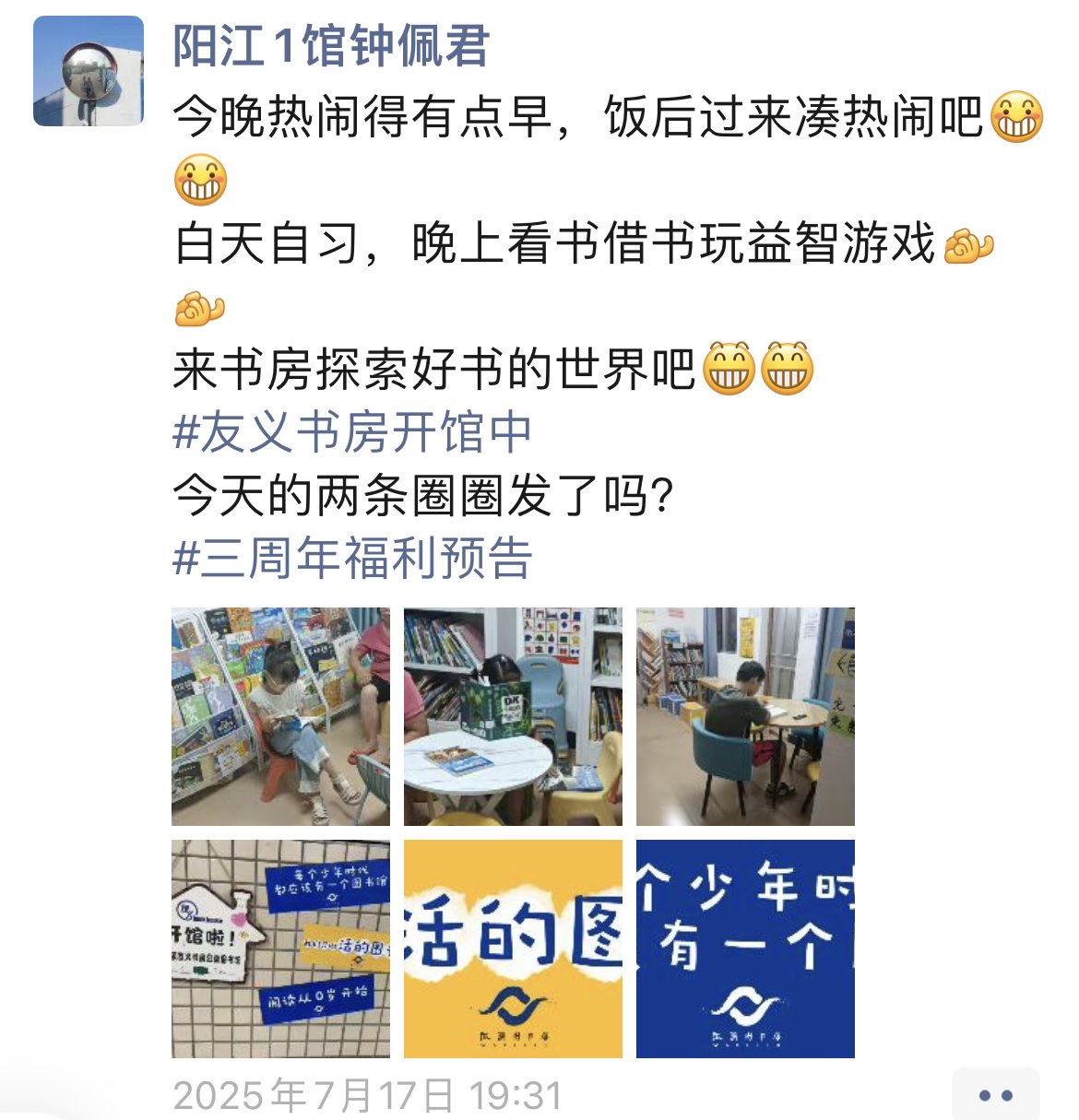
Task: Open the poster name 阳江1馆钟佩君
Action: click(x=331, y=46)
